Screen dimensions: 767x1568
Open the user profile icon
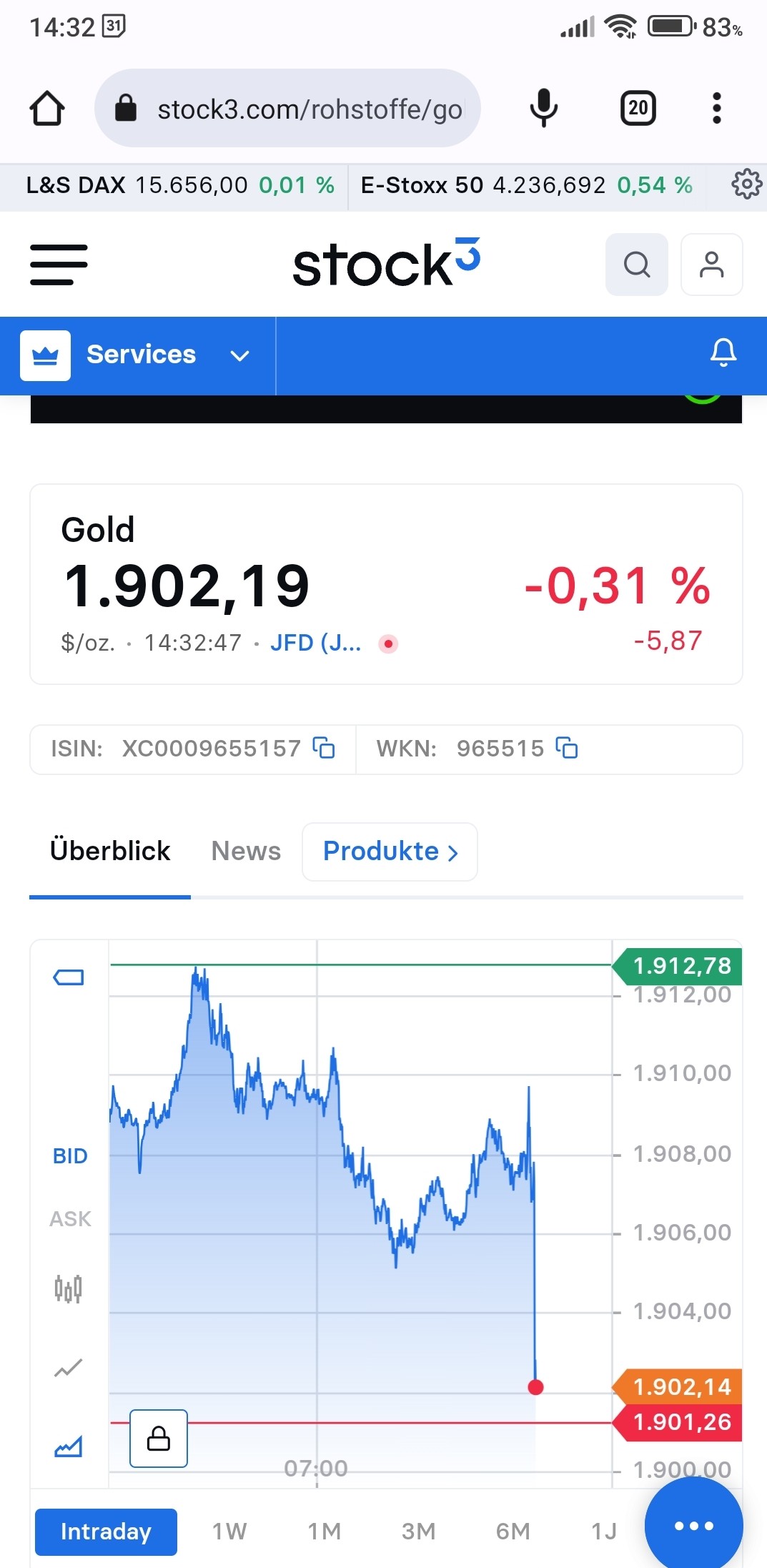tap(711, 265)
